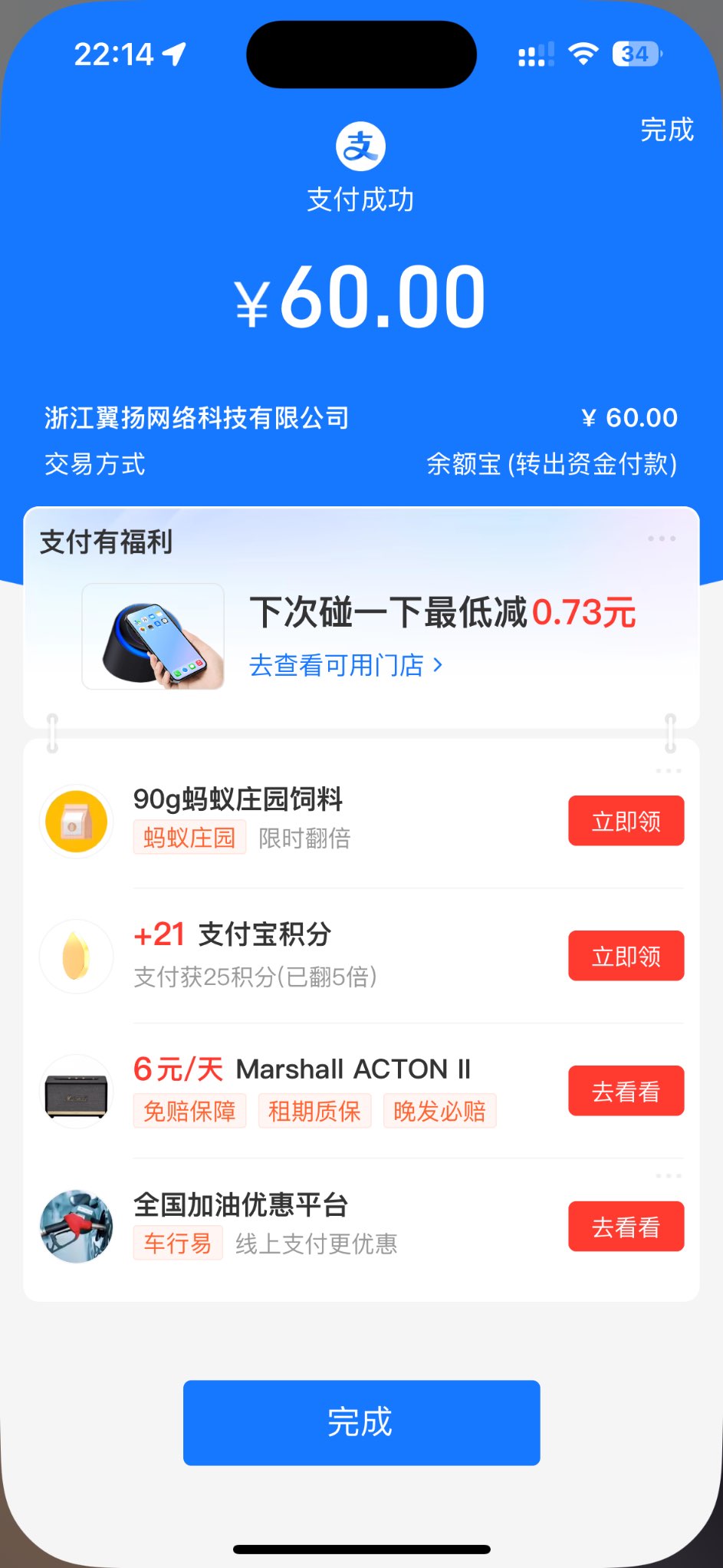Tap 去看看 for 全国加油优惠平台
Screen dimensions: 723x1568
(x=626, y=1227)
